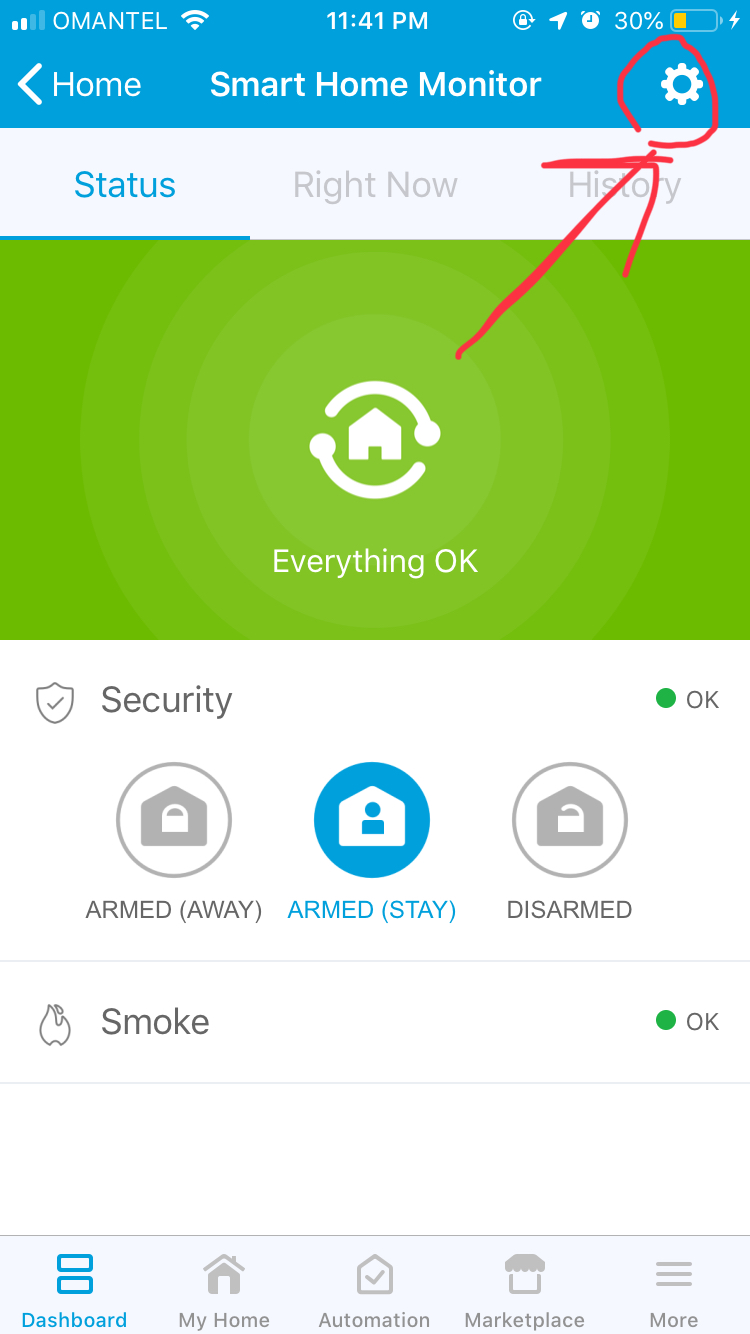
Task: Disarm the security system
Action: 570,820
